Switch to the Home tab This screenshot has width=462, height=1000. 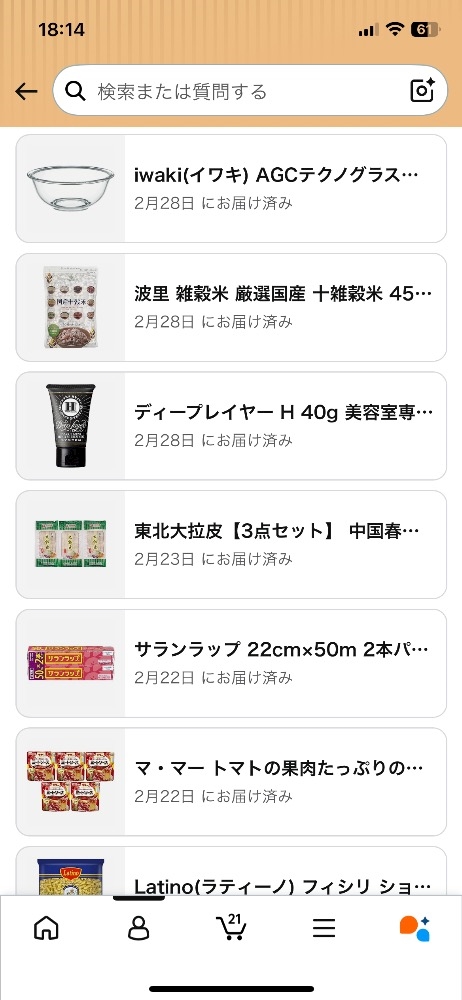coord(46,928)
